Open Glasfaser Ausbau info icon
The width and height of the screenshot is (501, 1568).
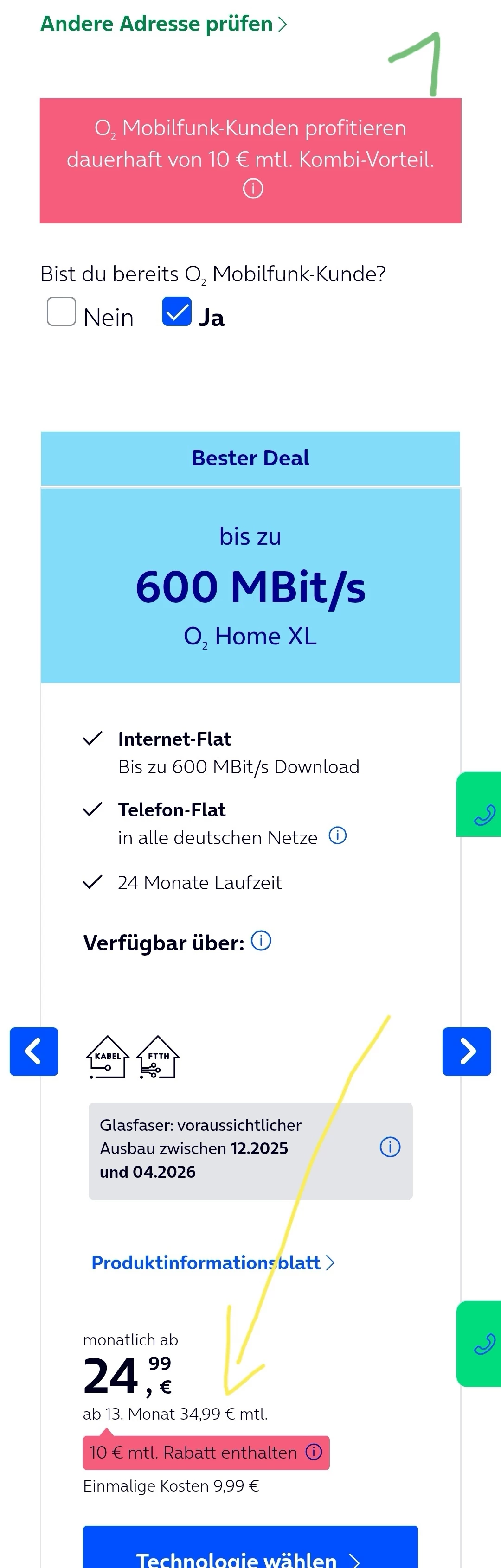tap(390, 1147)
